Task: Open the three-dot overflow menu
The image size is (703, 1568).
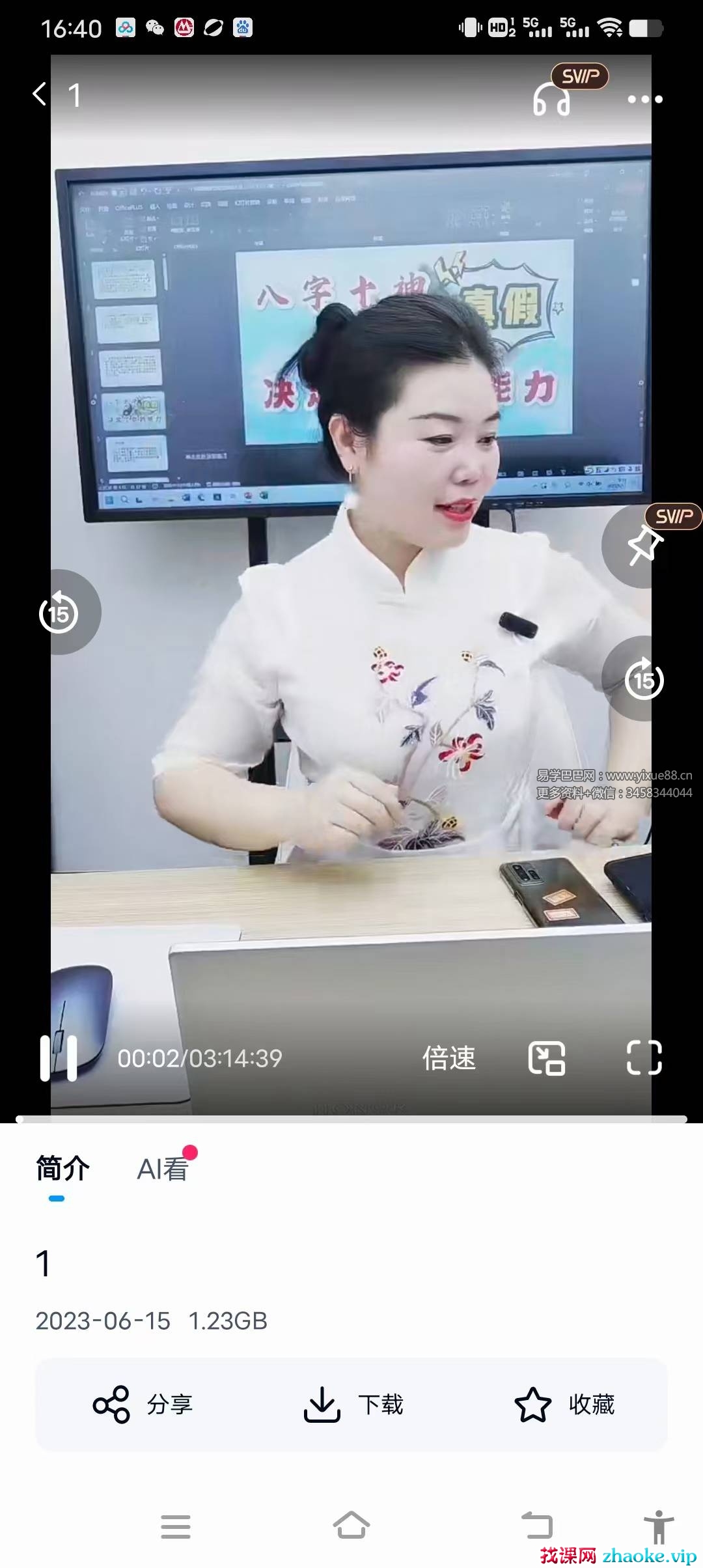Action: [644, 100]
